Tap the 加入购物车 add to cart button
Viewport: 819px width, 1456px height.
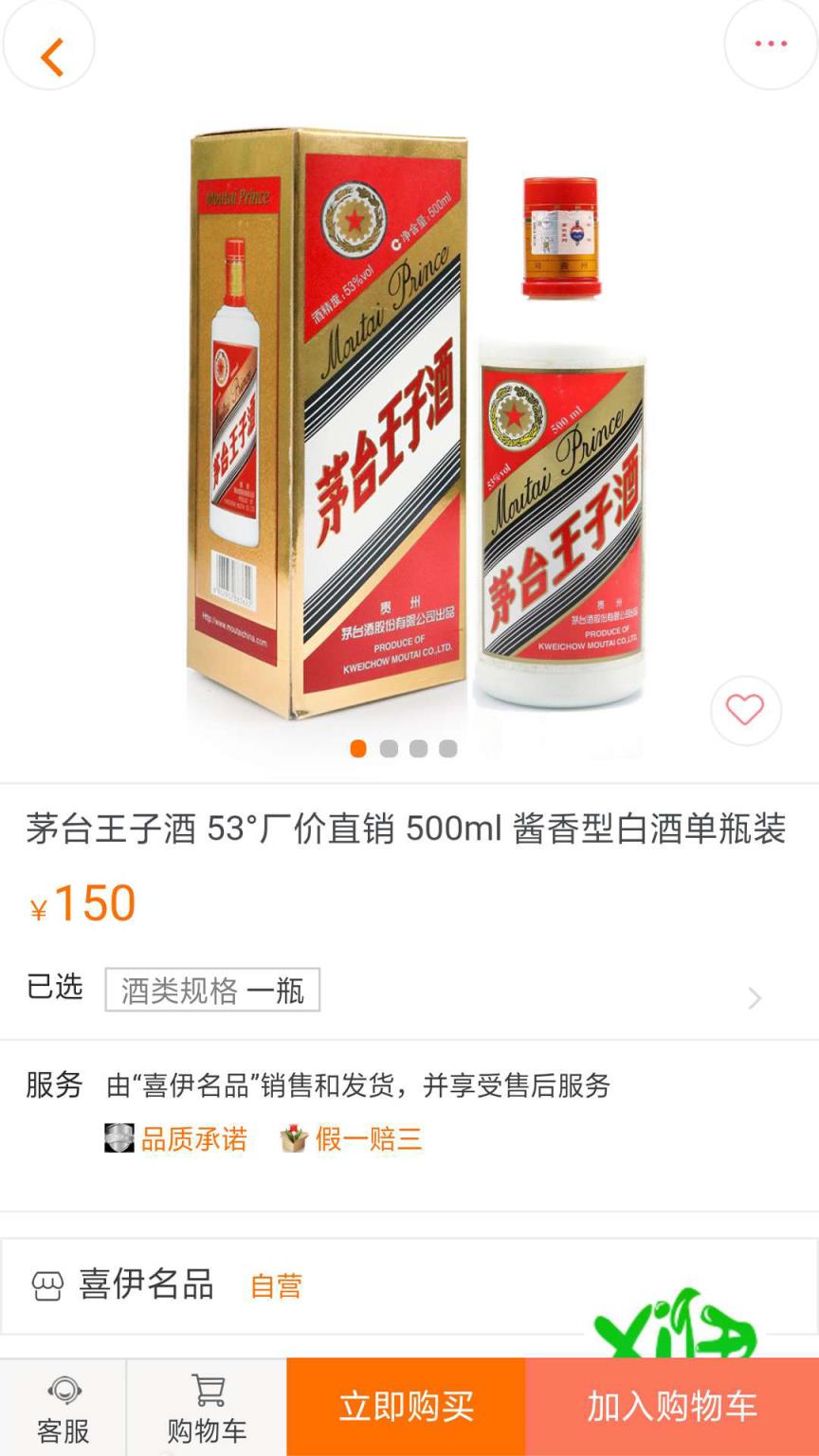(x=673, y=1407)
